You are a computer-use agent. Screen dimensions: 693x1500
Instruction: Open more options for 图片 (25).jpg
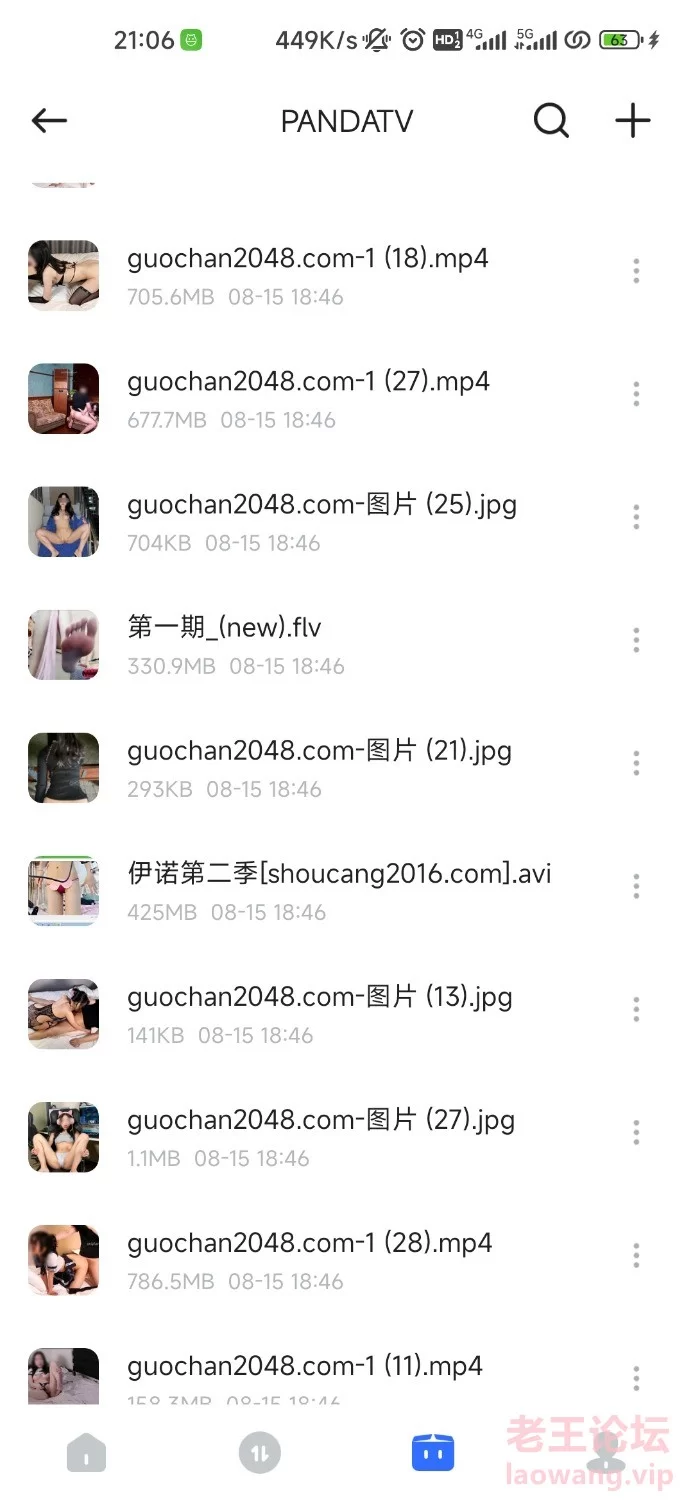[x=636, y=517]
